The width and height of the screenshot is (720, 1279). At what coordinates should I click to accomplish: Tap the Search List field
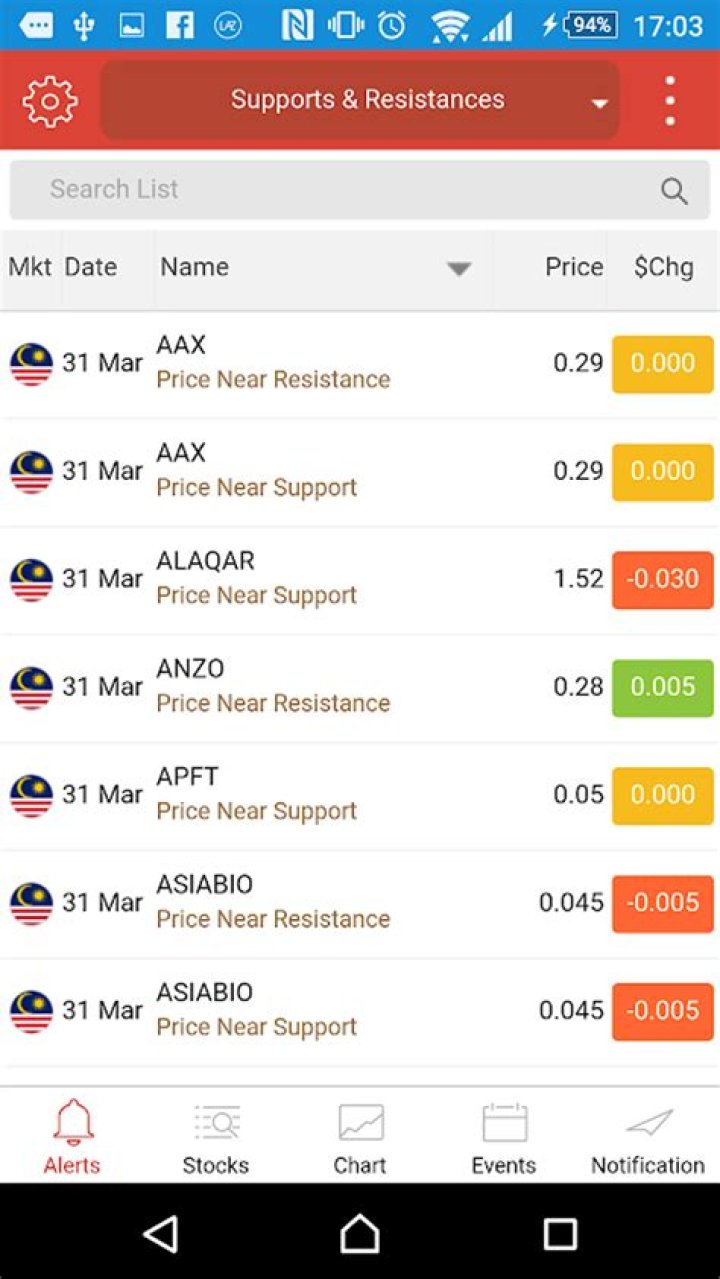pyautogui.click(x=340, y=189)
